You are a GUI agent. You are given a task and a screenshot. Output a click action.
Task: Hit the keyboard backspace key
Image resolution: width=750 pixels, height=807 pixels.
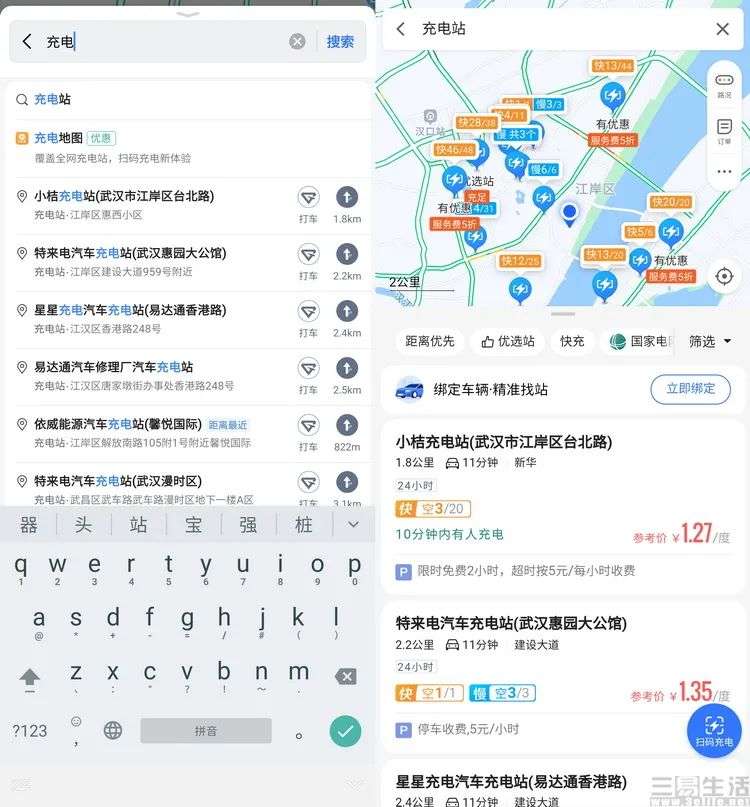(345, 677)
